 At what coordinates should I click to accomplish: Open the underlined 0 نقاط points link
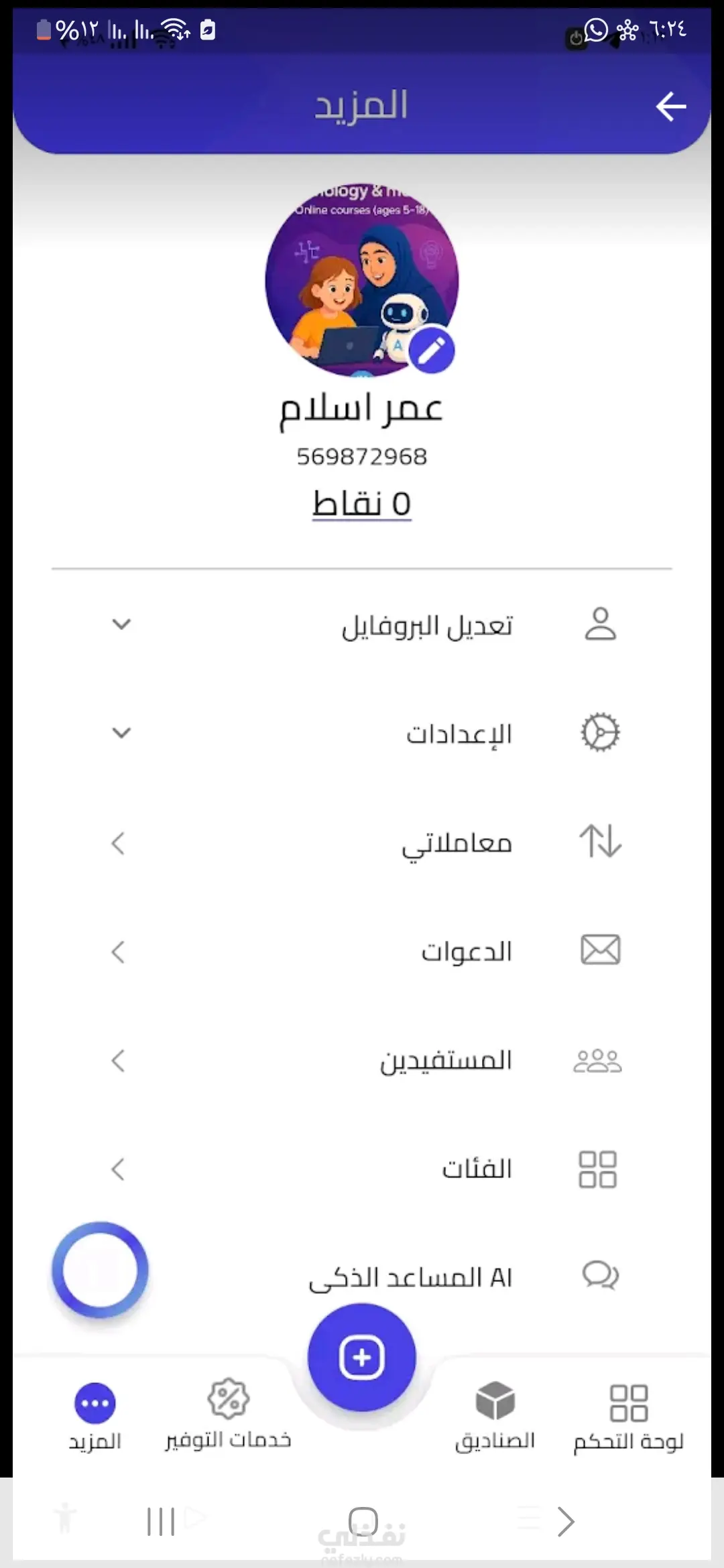pos(361,504)
